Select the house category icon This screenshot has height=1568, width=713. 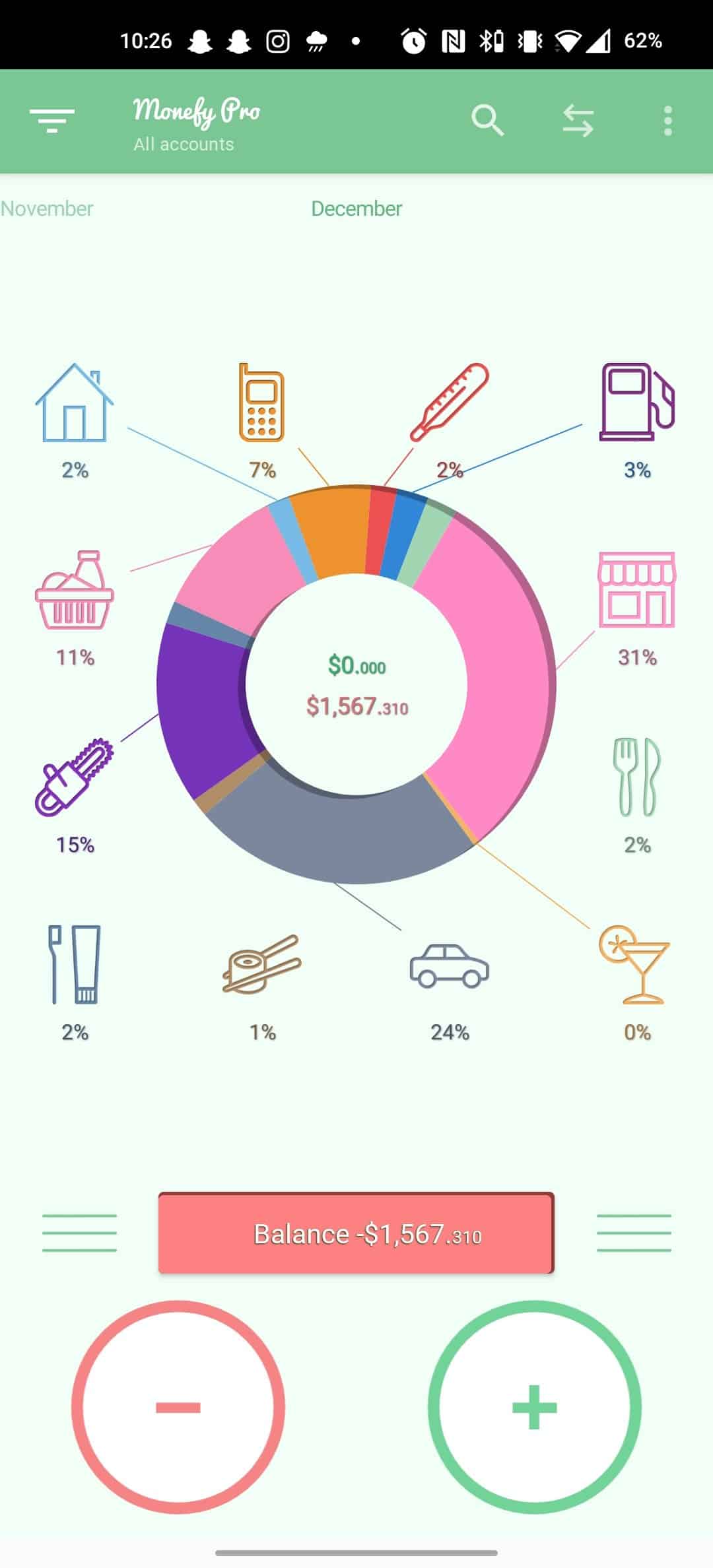click(75, 403)
